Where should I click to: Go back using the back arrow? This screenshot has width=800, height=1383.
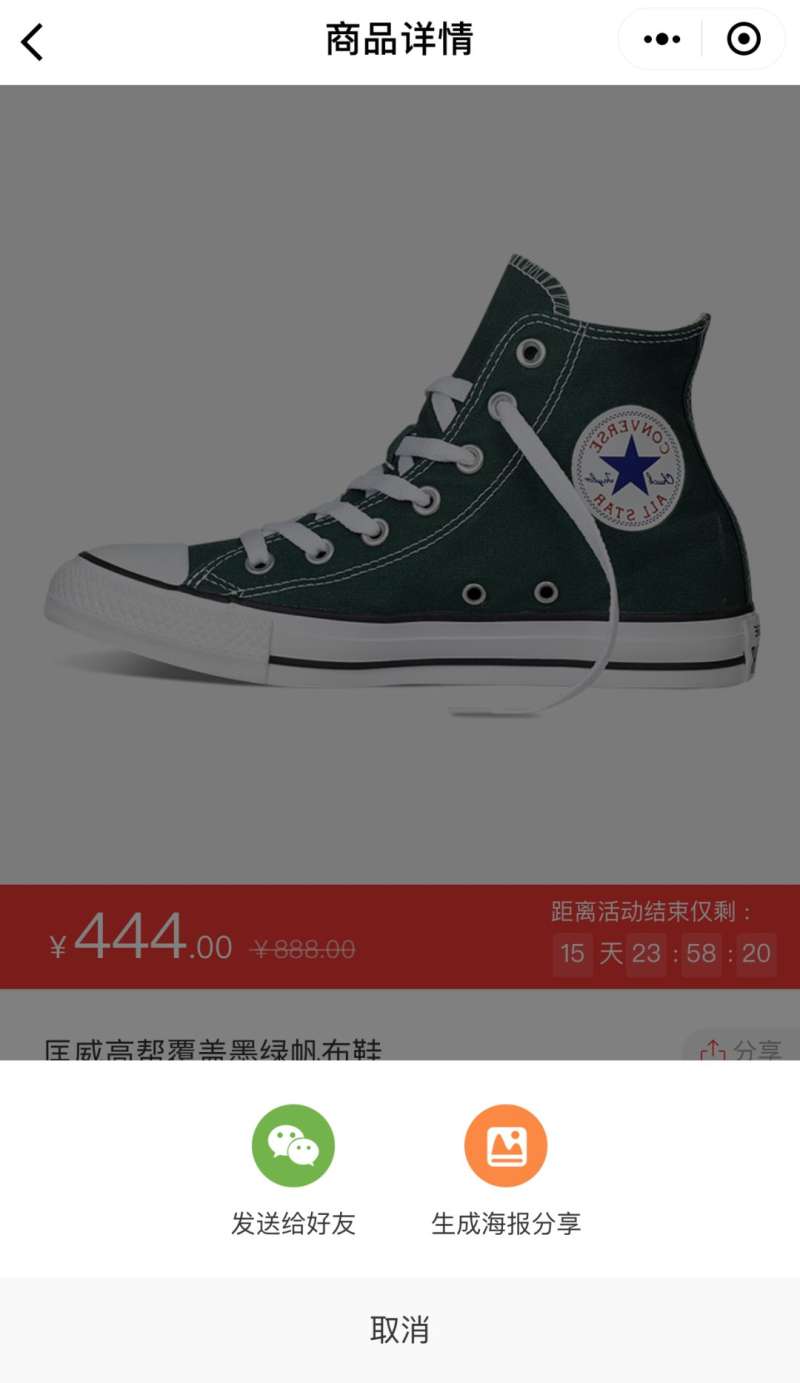33,42
